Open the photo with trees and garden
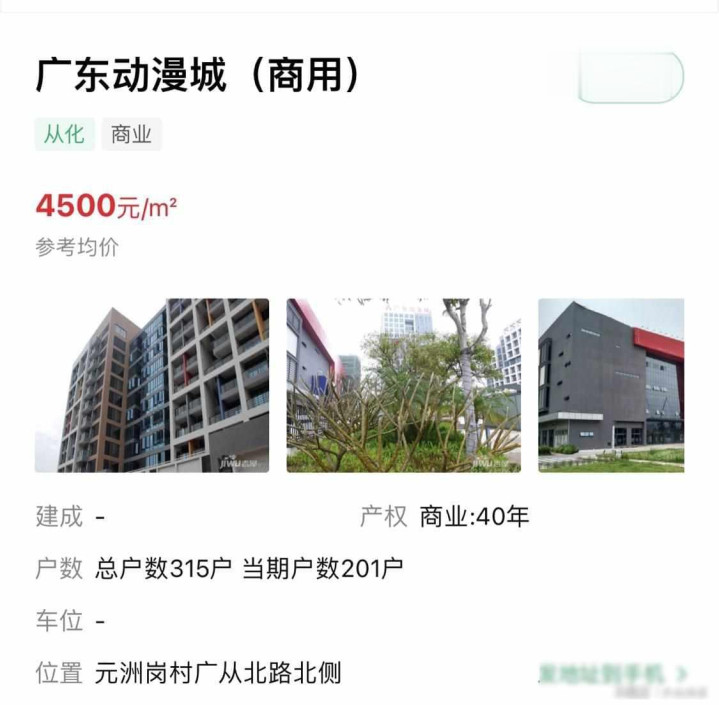 click(x=403, y=385)
